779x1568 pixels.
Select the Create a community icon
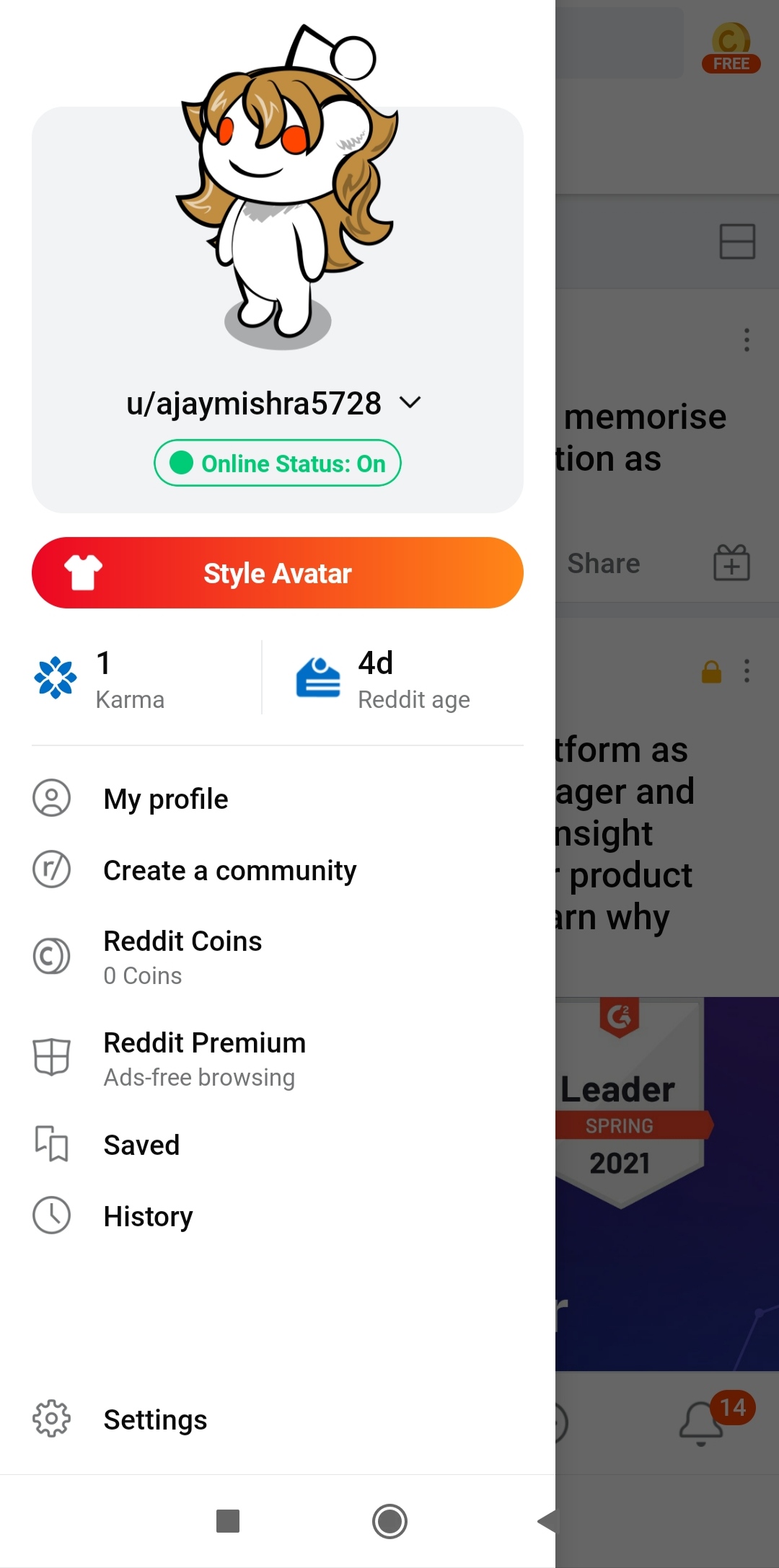click(51, 869)
